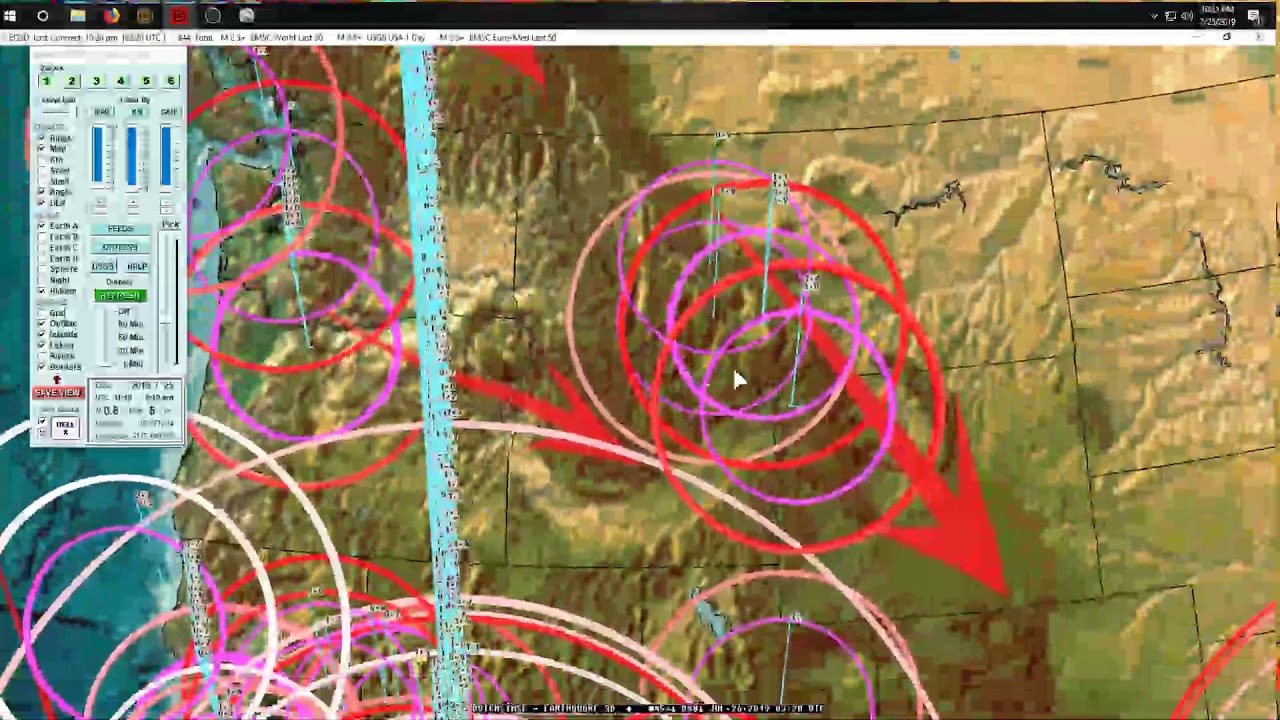The height and width of the screenshot is (720, 1280).
Task: Select view preset 6
Action: point(171,81)
